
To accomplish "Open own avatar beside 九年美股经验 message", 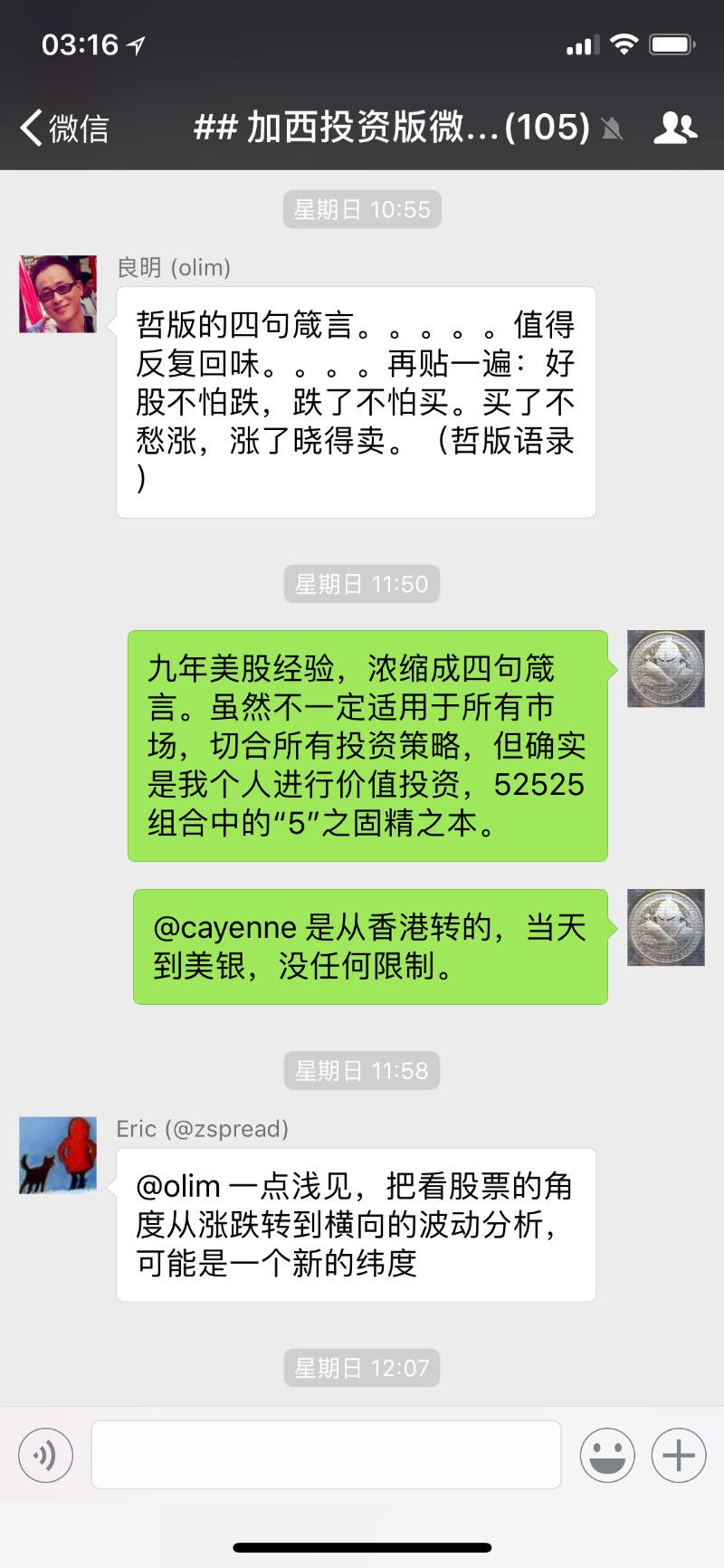I will pos(666,669).
